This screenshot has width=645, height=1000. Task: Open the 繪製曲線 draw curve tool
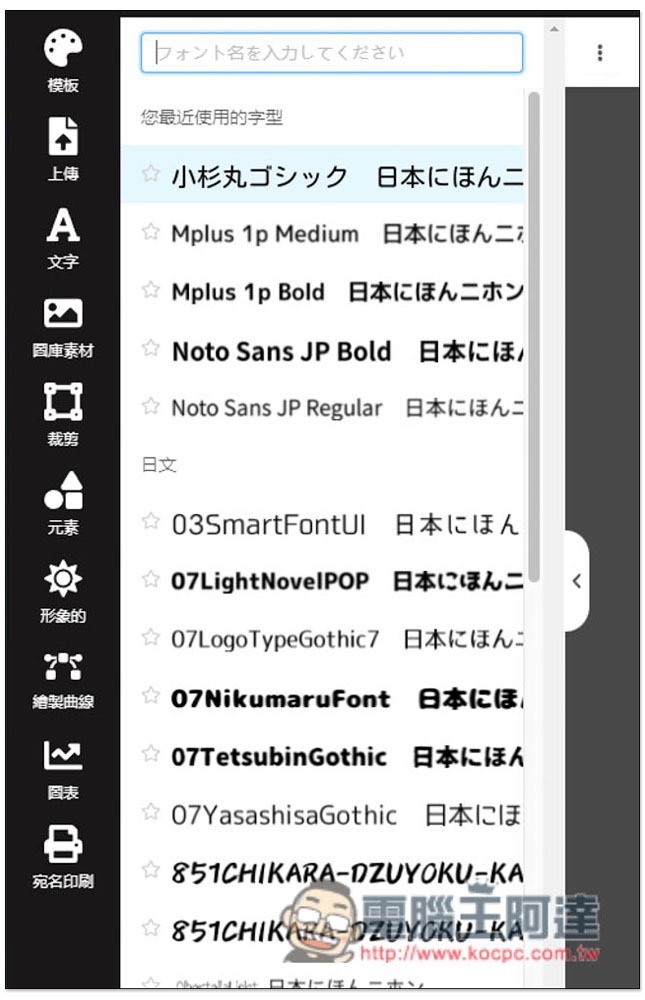tap(62, 680)
